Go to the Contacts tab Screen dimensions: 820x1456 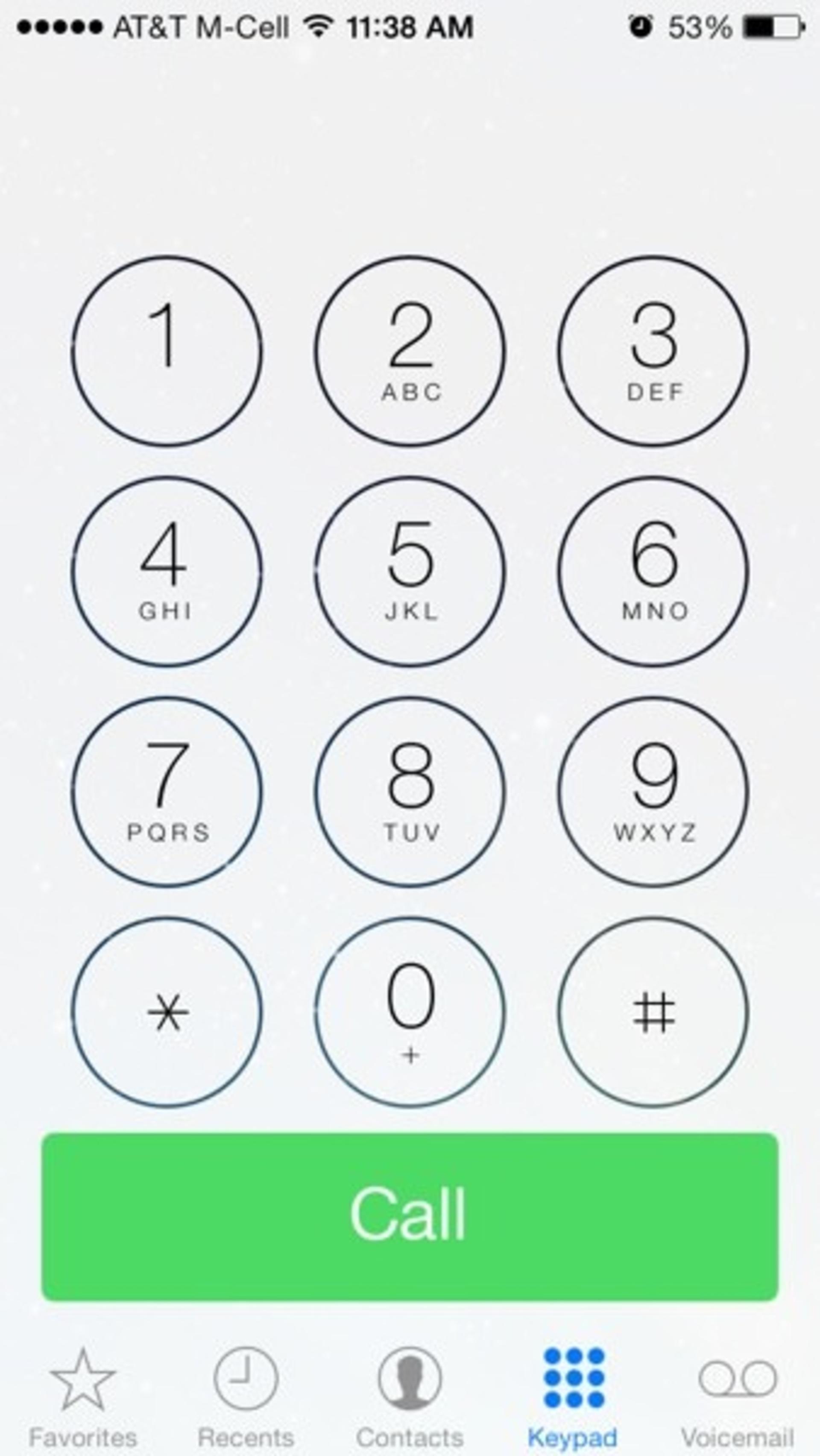410,1395
